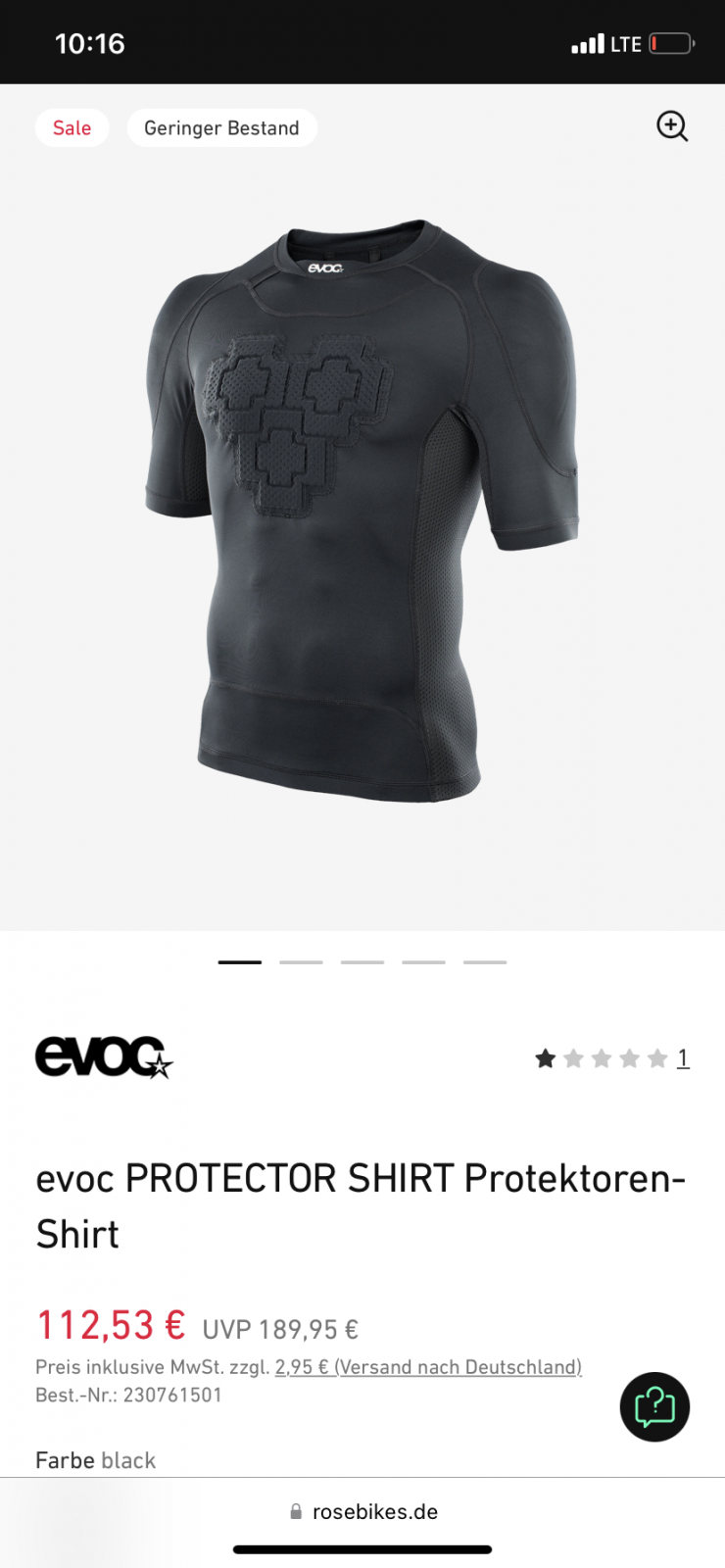This screenshot has width=725, height=1568.
Task: Jump to the last image indicator
Action: click(485, 962)
